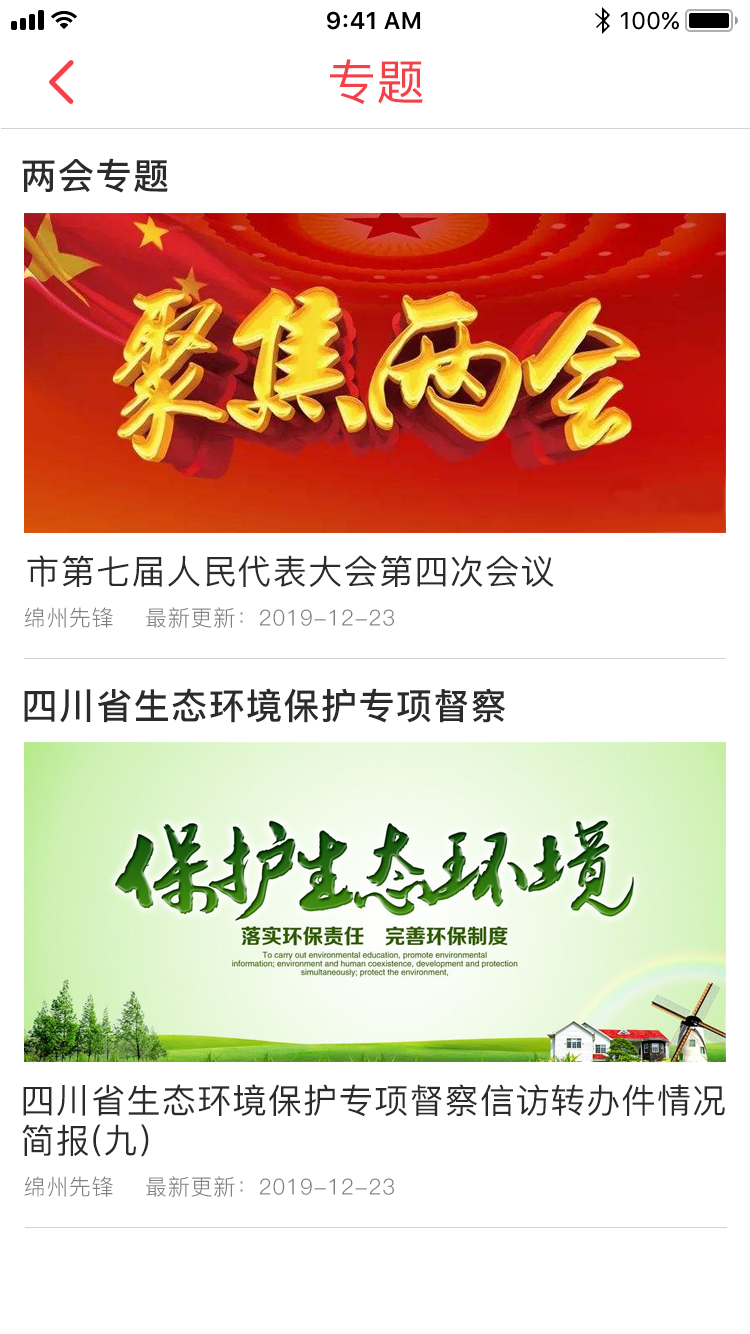The height and width of the screenshot is (1334, 750).
Task: Tap 绵州先锋 under the second article
Action: pos(68,1187)
